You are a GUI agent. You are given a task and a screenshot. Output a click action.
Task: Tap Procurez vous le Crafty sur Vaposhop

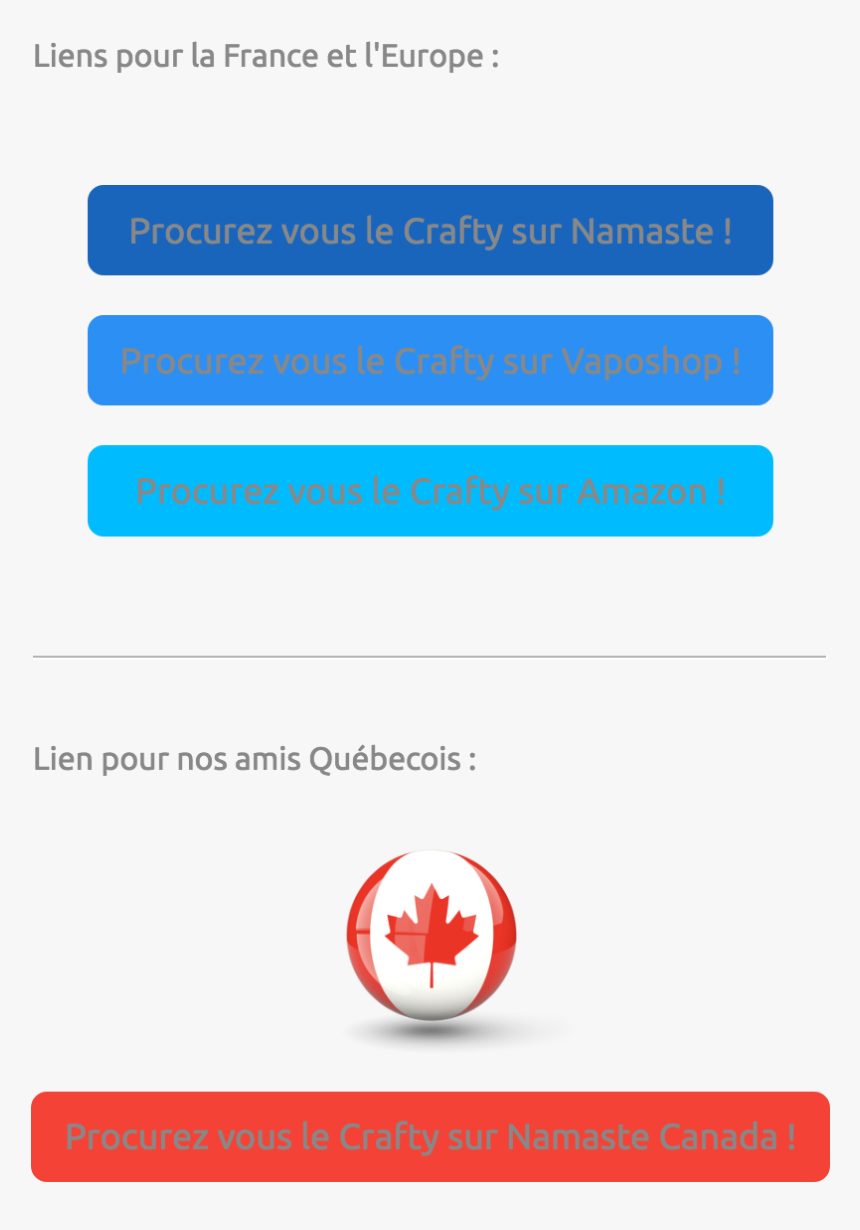pos(430,361)
